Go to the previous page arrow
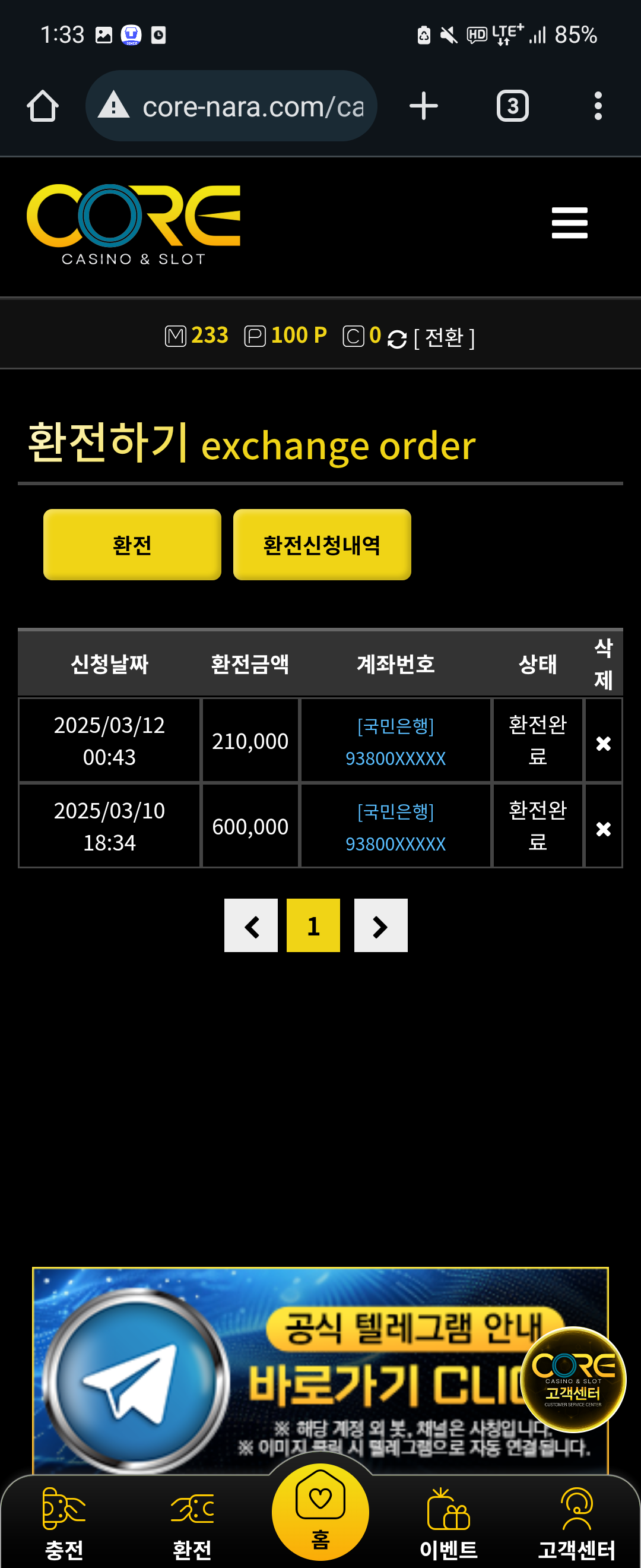This screenshot has width=641, height=1568. 251,925
